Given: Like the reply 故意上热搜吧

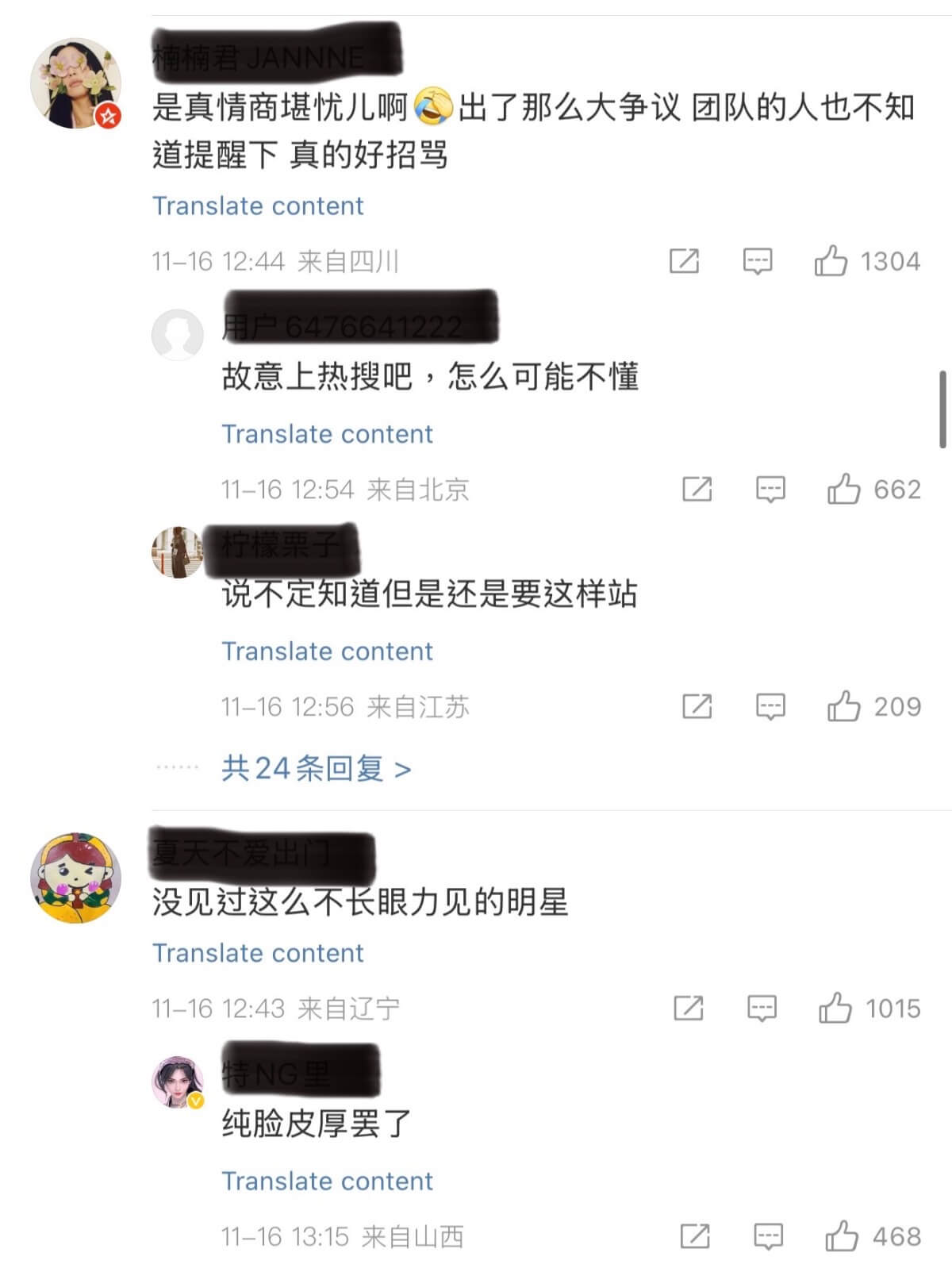Looking at the screenshot, I should click(x=843, y=490).
